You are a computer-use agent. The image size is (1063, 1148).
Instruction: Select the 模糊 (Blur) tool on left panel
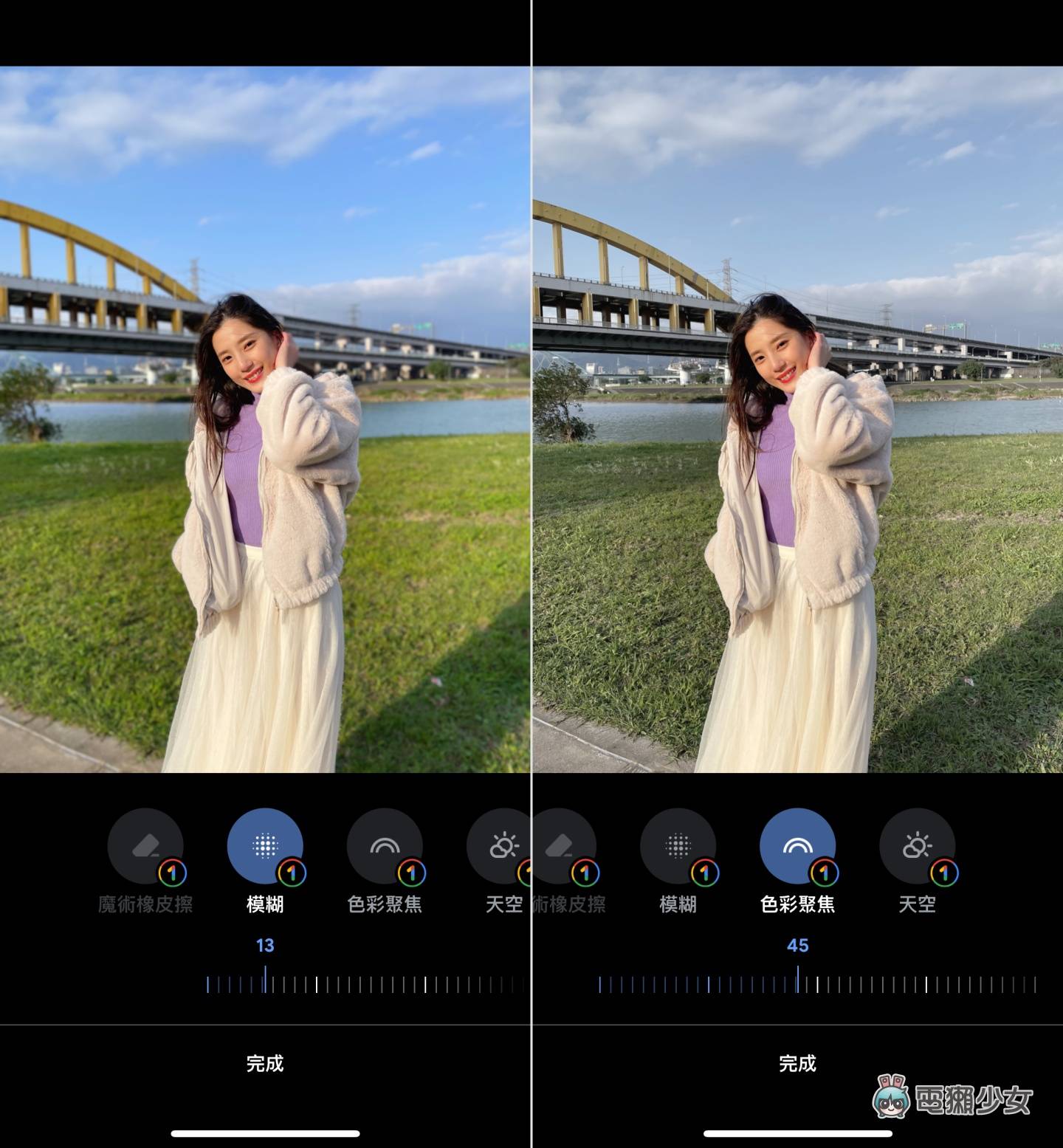[266, 845]
